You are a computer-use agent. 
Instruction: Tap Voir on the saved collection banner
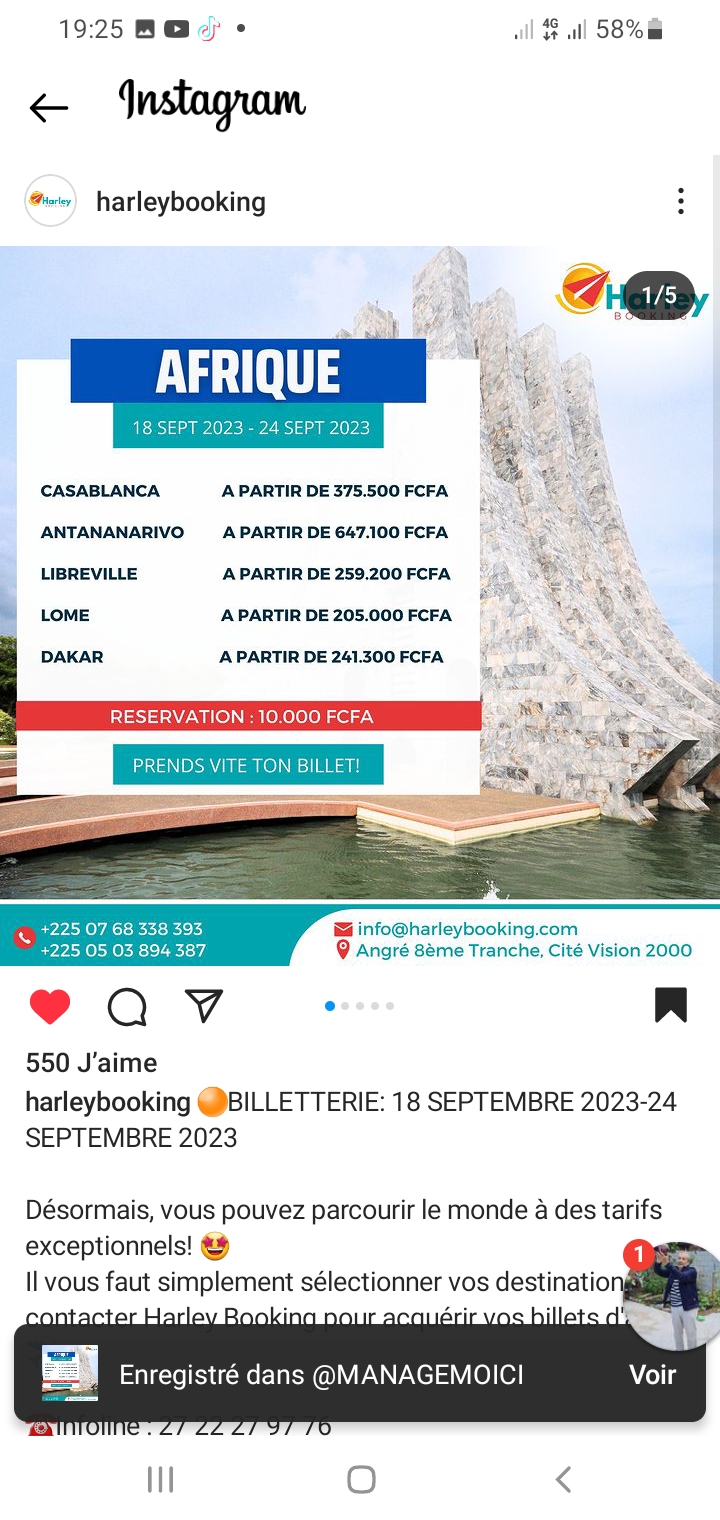click(x=652, y=1374)
